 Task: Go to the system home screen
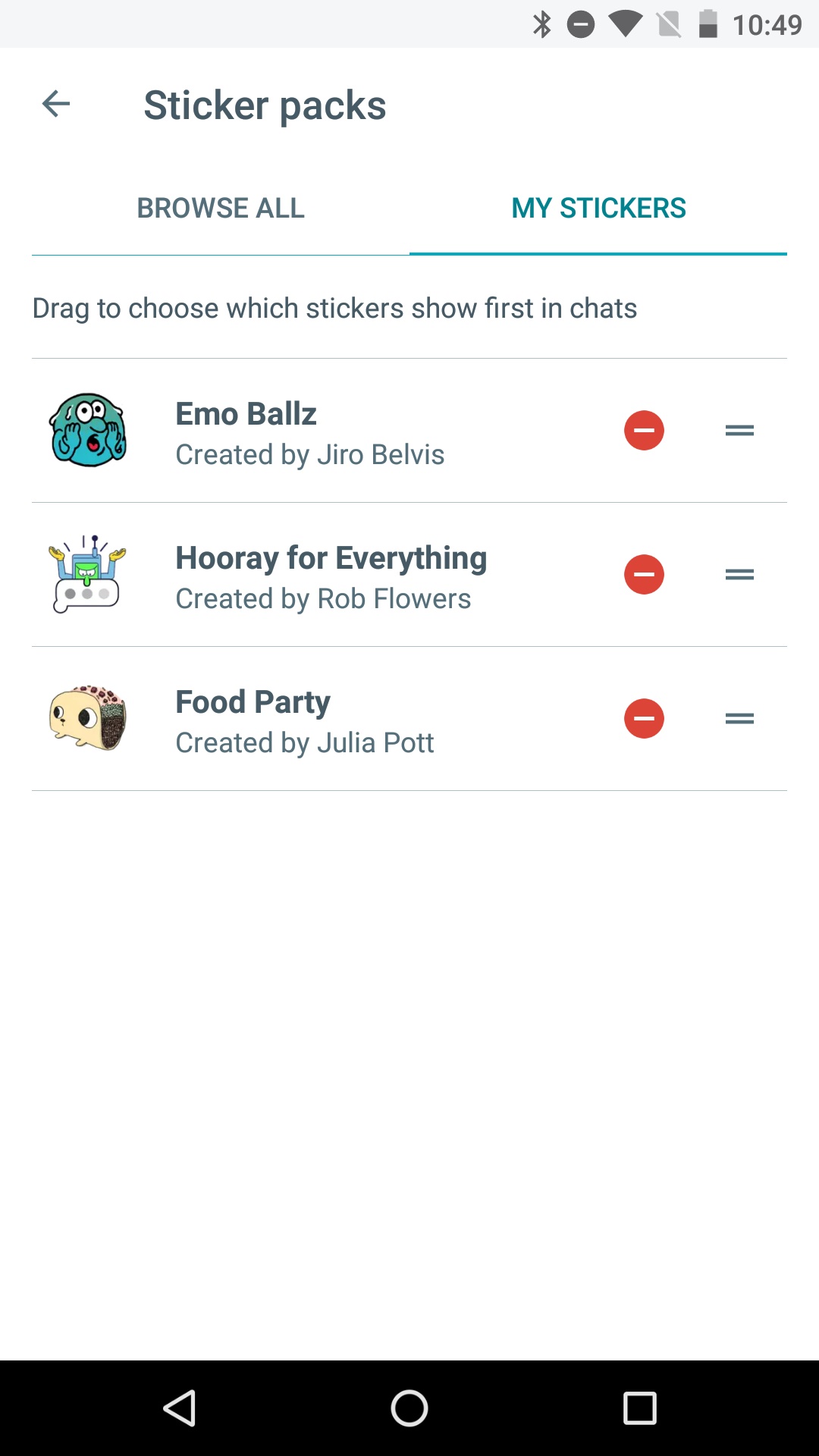[409, 1408]
